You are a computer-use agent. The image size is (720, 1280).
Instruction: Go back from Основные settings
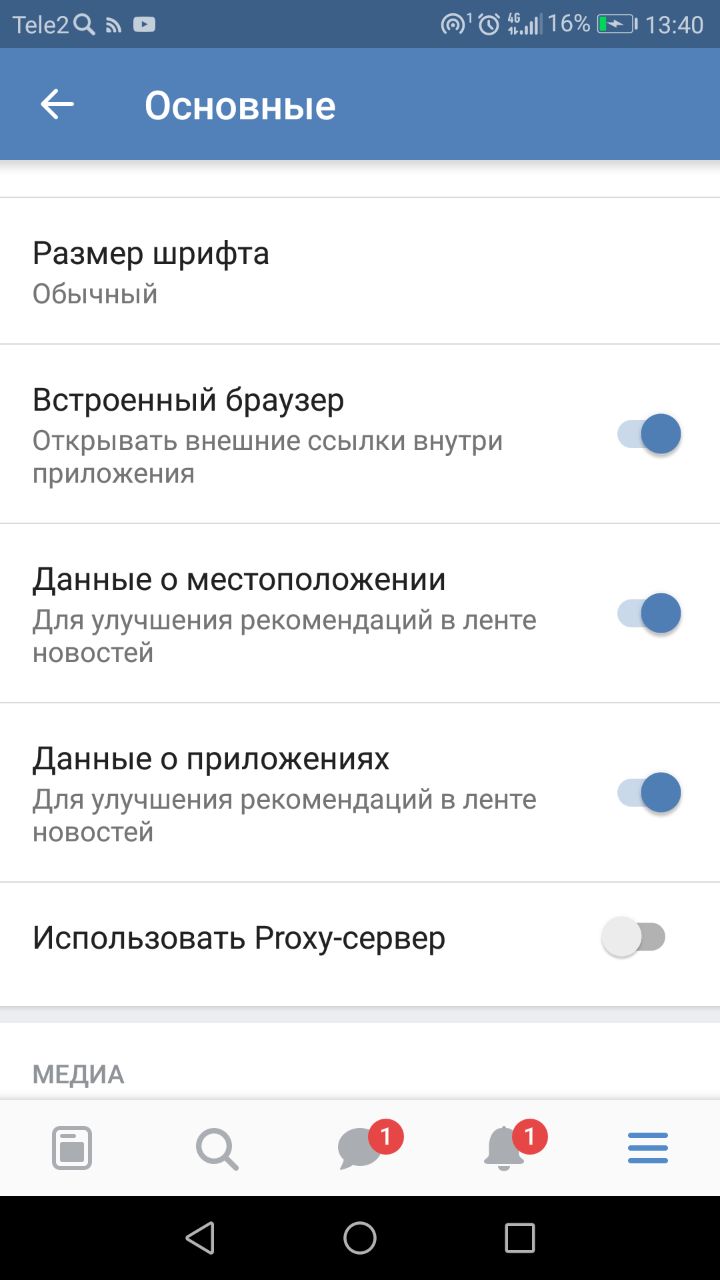click(x=57, y=105)
